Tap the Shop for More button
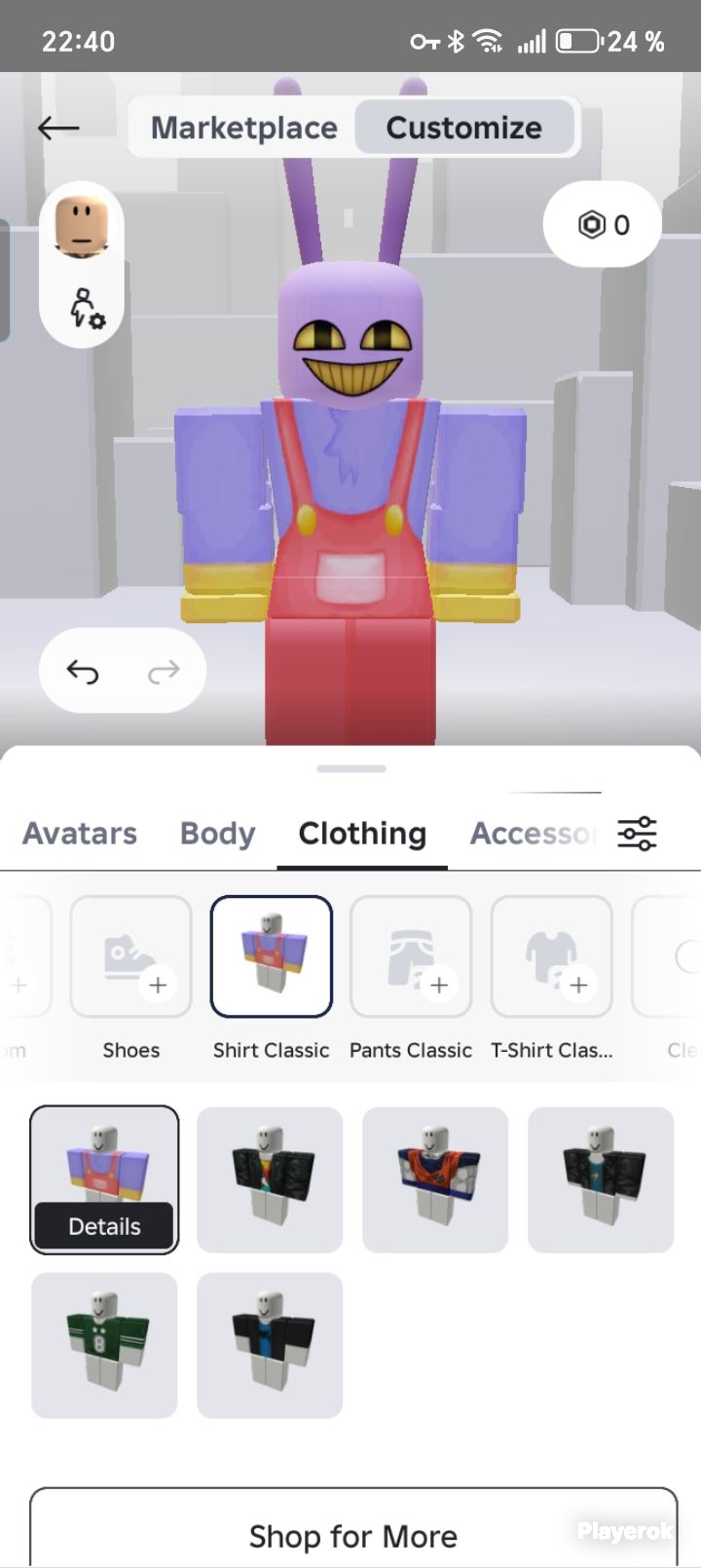701x1568 pixels. [352, 1531]
